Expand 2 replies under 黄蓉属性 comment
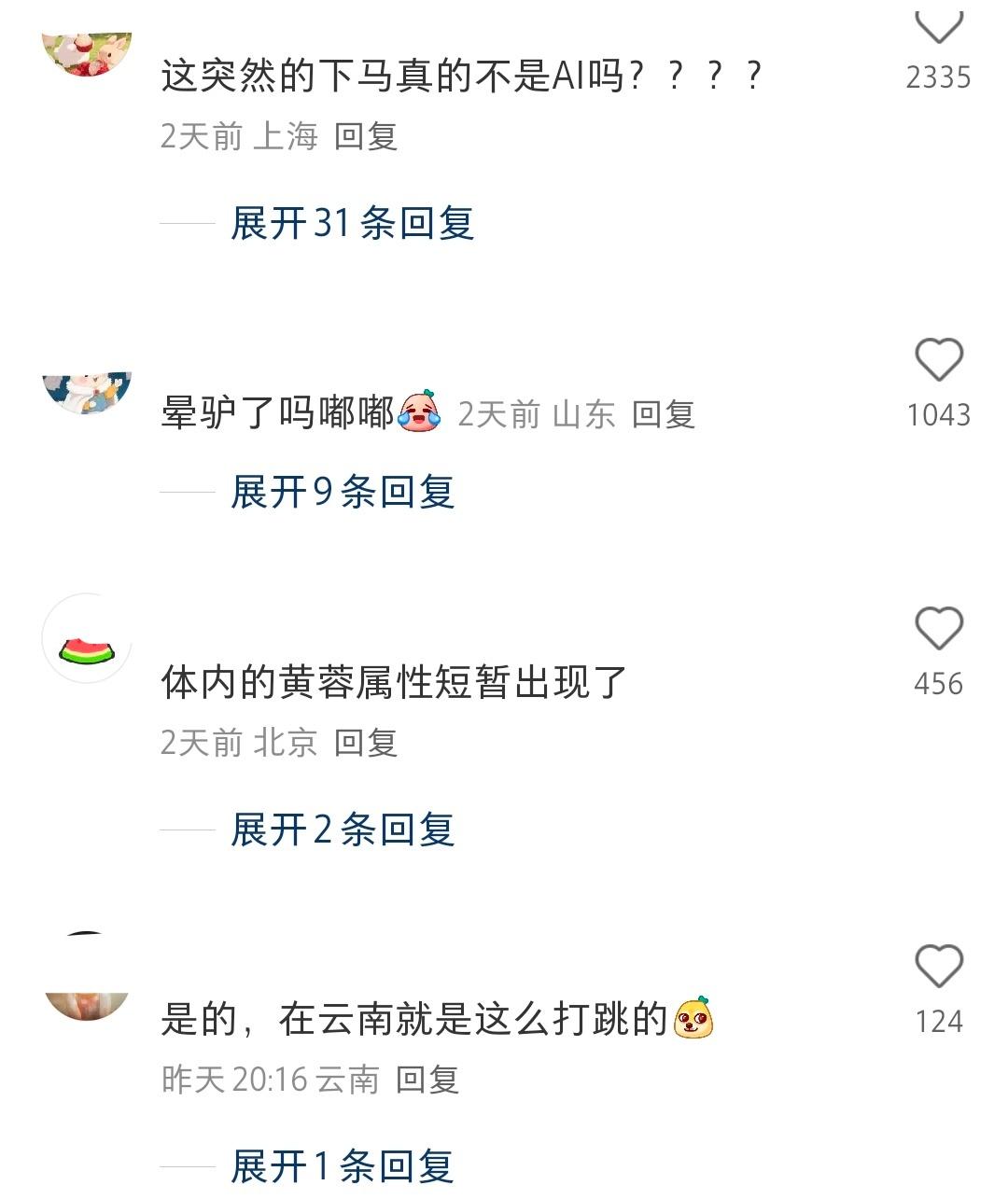Viewport: 1008px width, 1199px height. point(342,830)
